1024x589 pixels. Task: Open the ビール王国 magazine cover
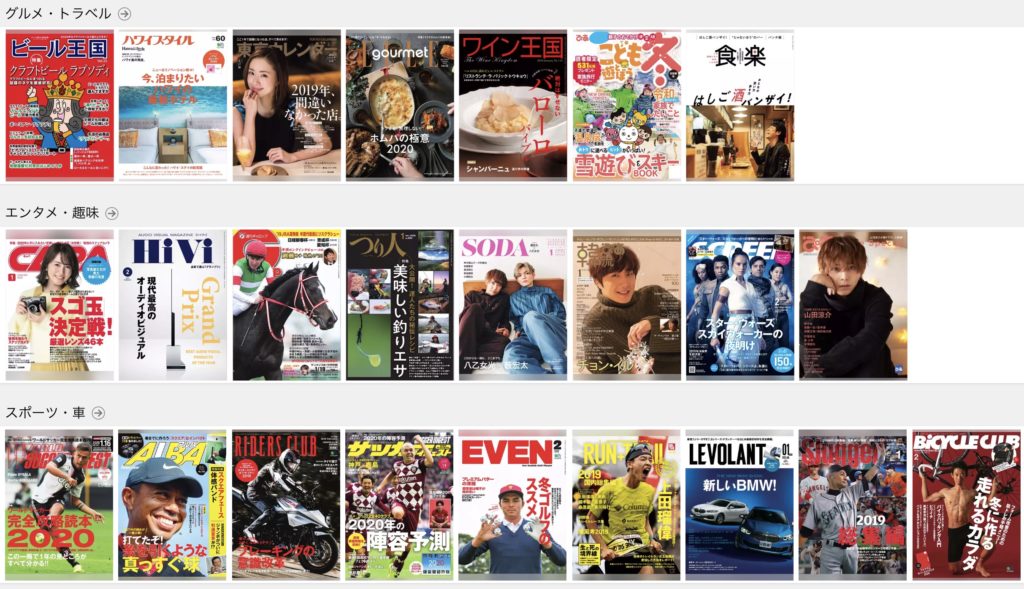click(59, 105)
